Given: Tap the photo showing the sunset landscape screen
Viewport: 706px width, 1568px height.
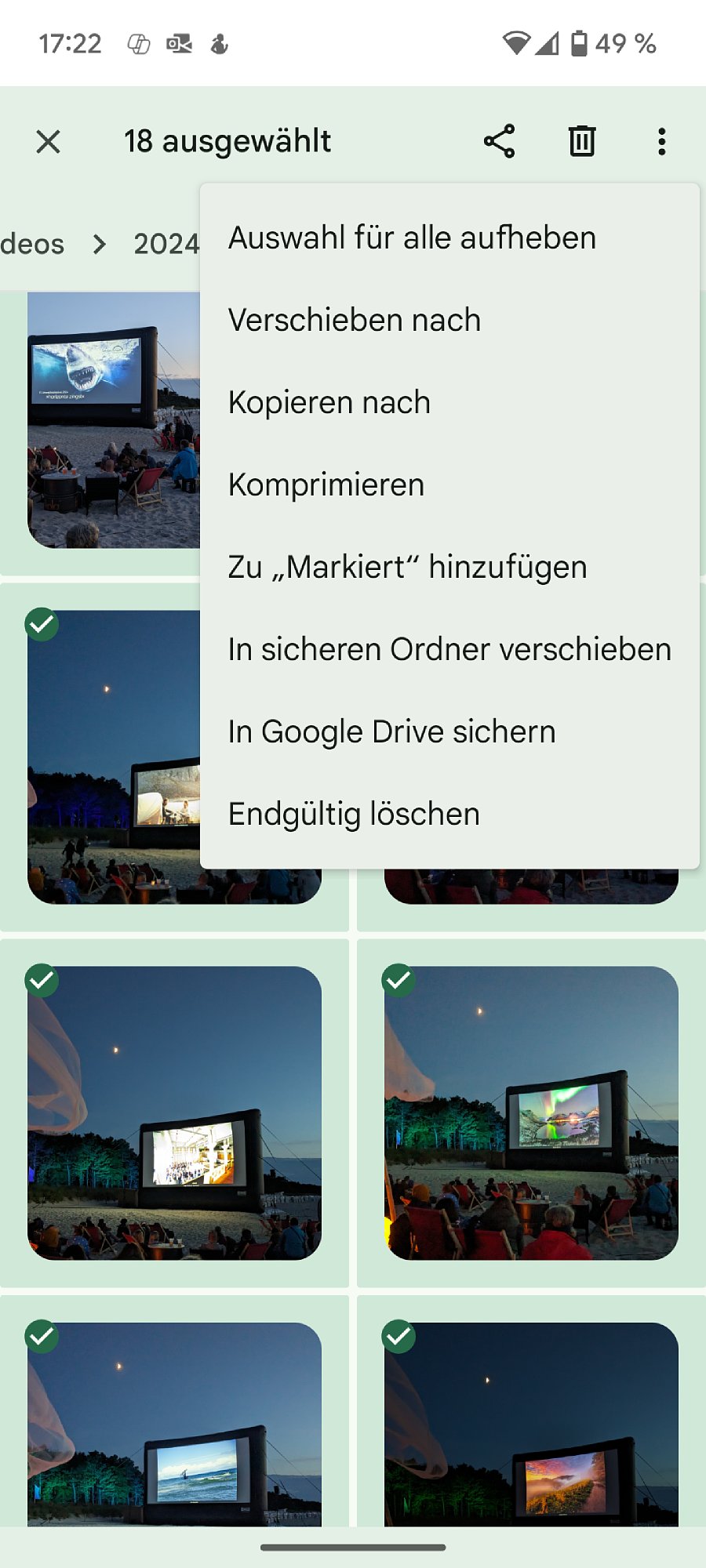Looking at the screenshot, I should (531, 1425).
